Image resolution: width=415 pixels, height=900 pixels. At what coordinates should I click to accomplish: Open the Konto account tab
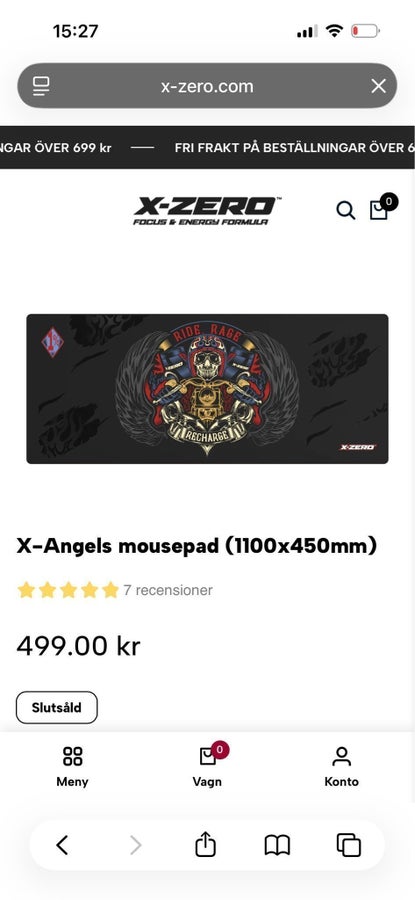pos(342,766)
